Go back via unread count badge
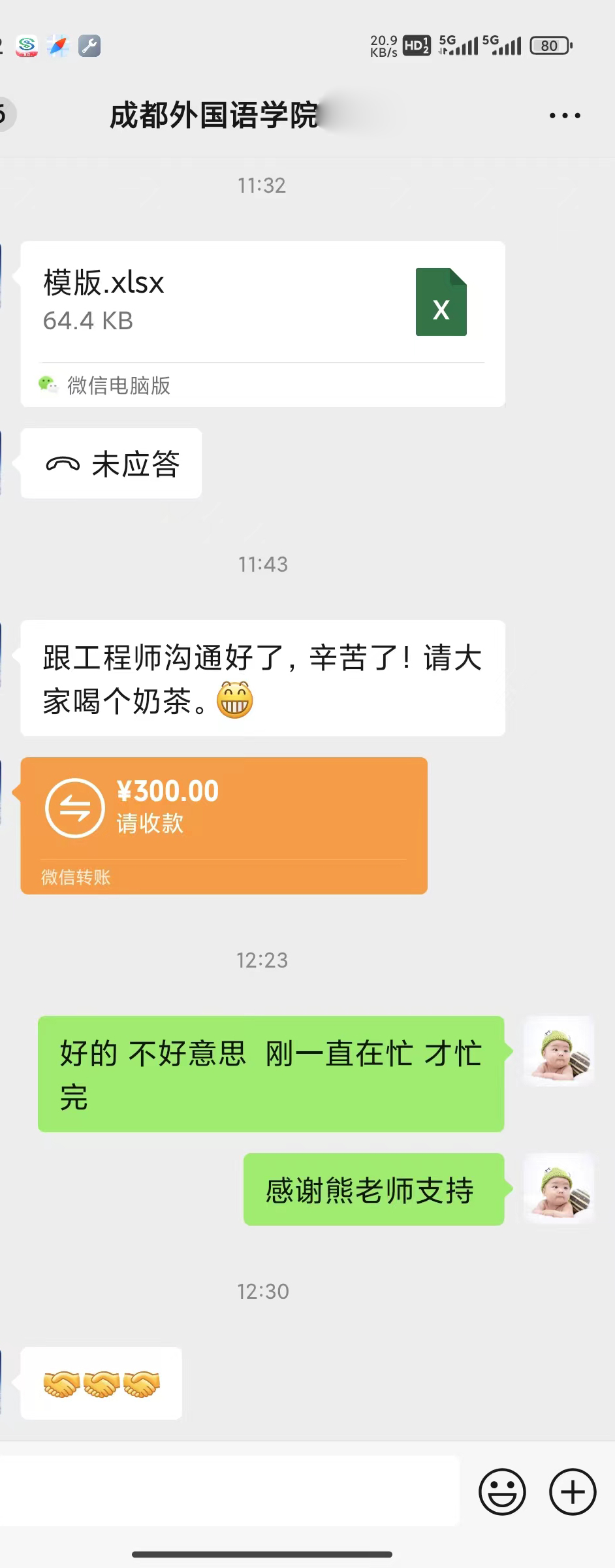This screenshot has width=615, height=1568. pos(5,116)
